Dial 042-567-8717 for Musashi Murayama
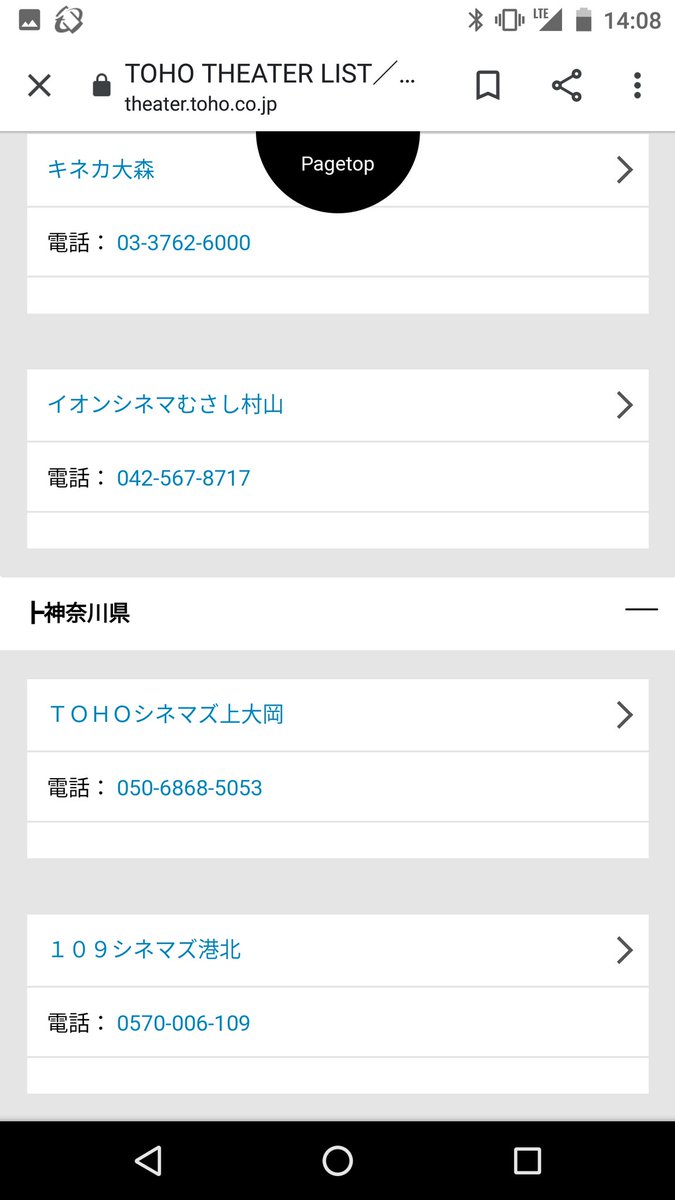 tap(183, 478)
